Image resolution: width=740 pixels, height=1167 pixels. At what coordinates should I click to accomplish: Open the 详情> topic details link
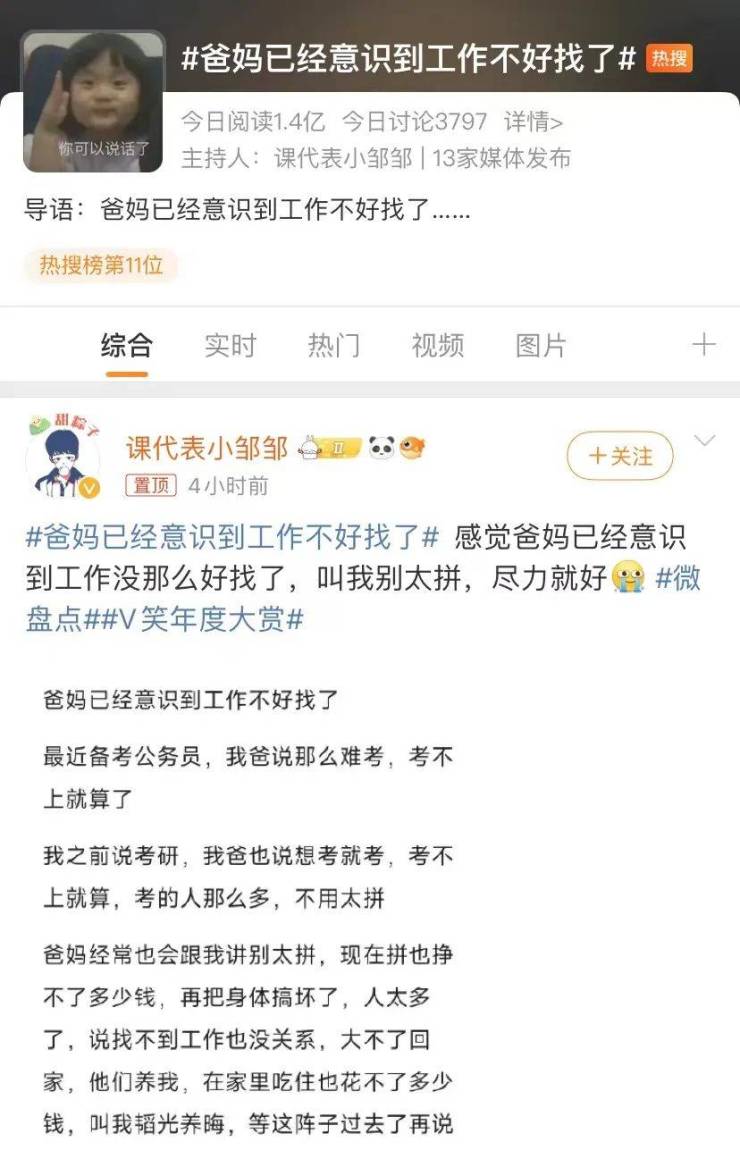[533, 122]
